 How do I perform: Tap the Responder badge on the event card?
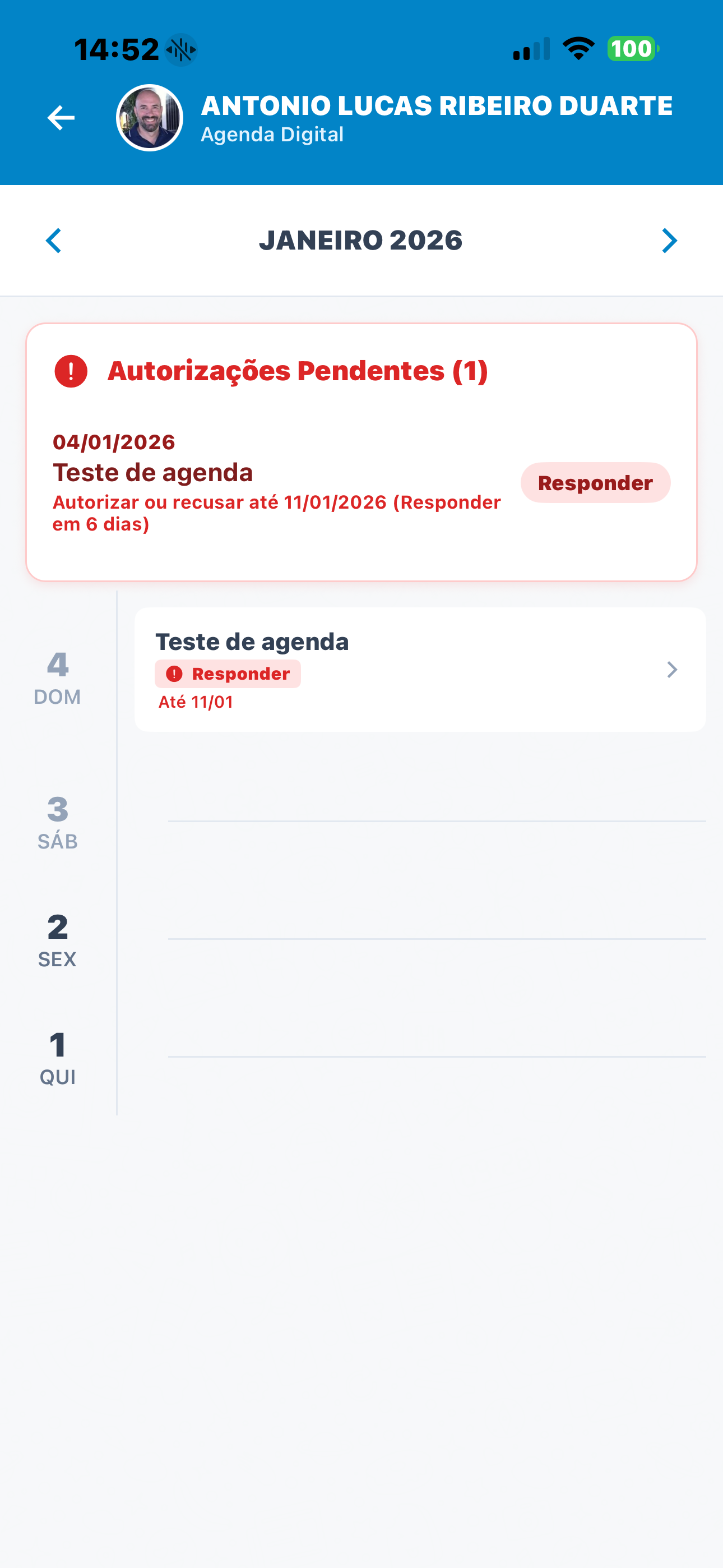pyautogui.click(x=228, y=673)
